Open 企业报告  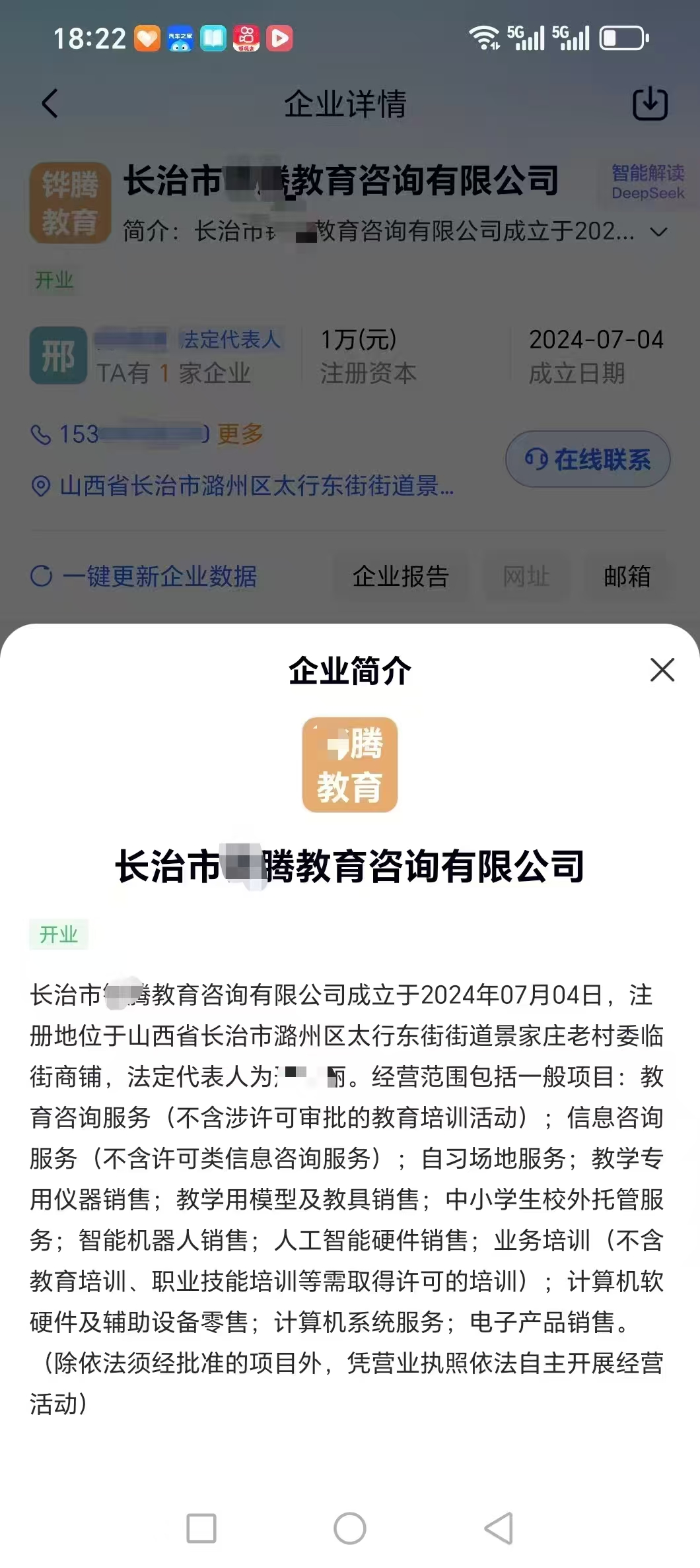coord(400,576)
